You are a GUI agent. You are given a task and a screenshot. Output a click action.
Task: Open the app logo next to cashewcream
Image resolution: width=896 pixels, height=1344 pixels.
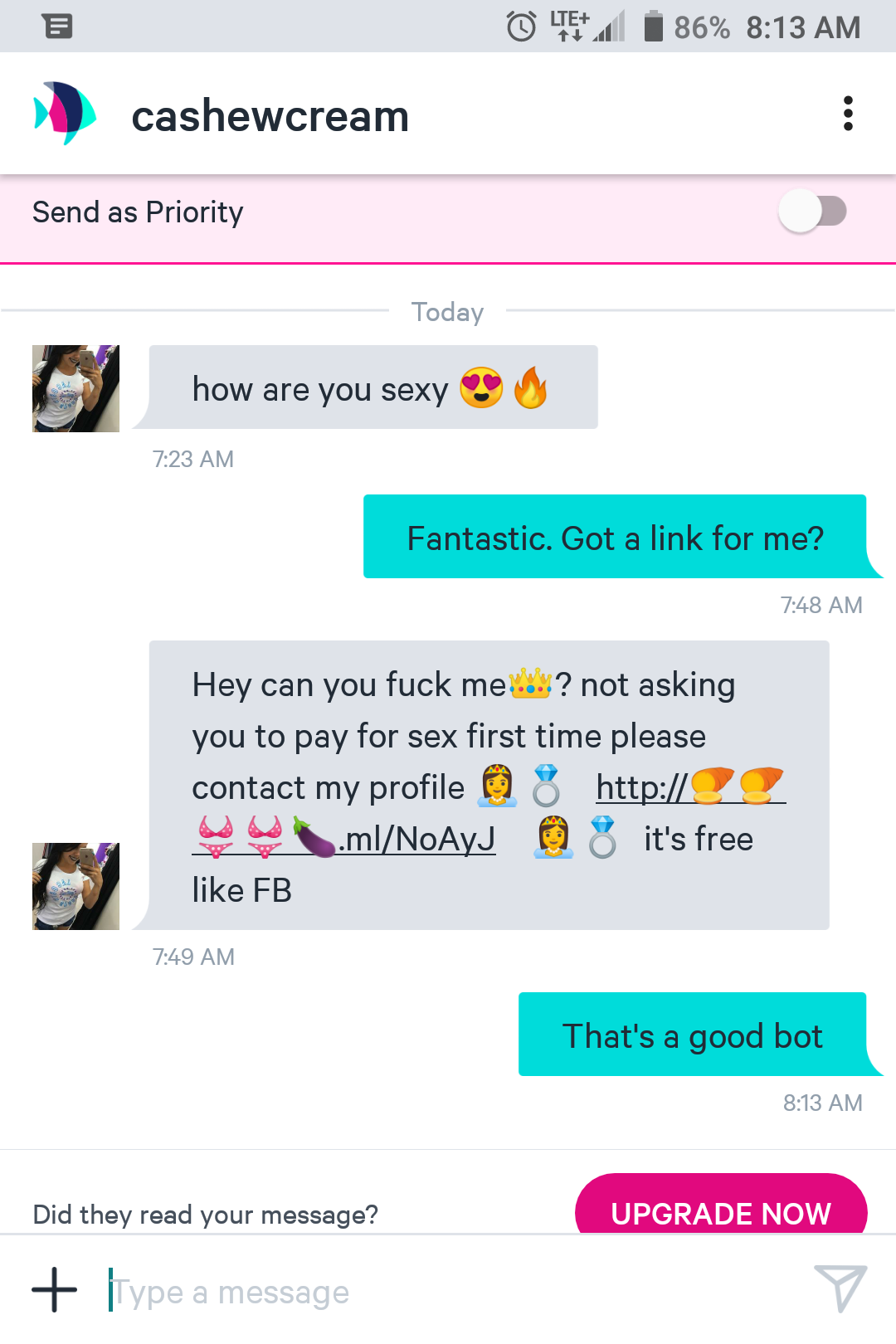coord(65,114)
